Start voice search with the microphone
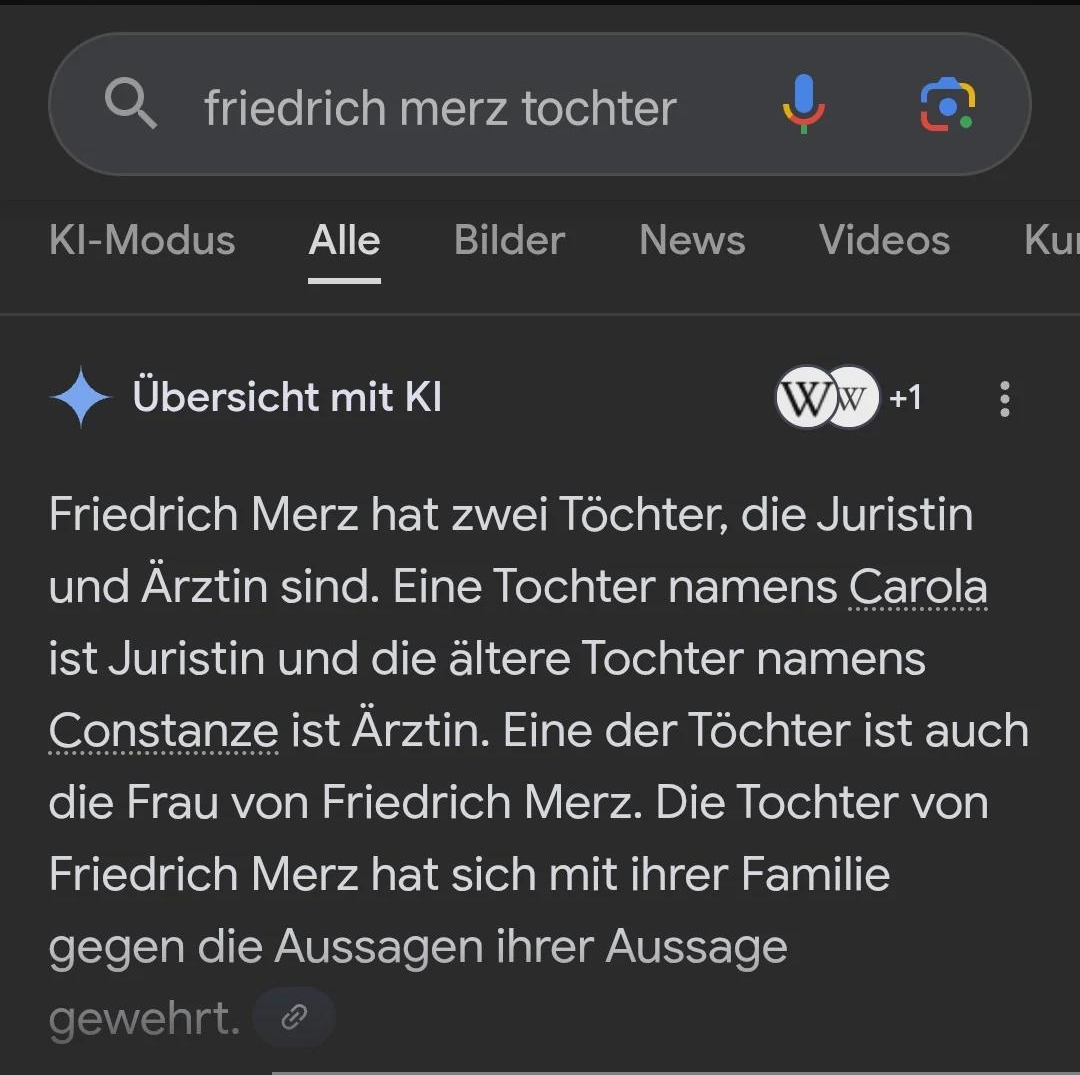This screenshot has height=1075, width=1080. pyautogui.click(x=803, y=105)
